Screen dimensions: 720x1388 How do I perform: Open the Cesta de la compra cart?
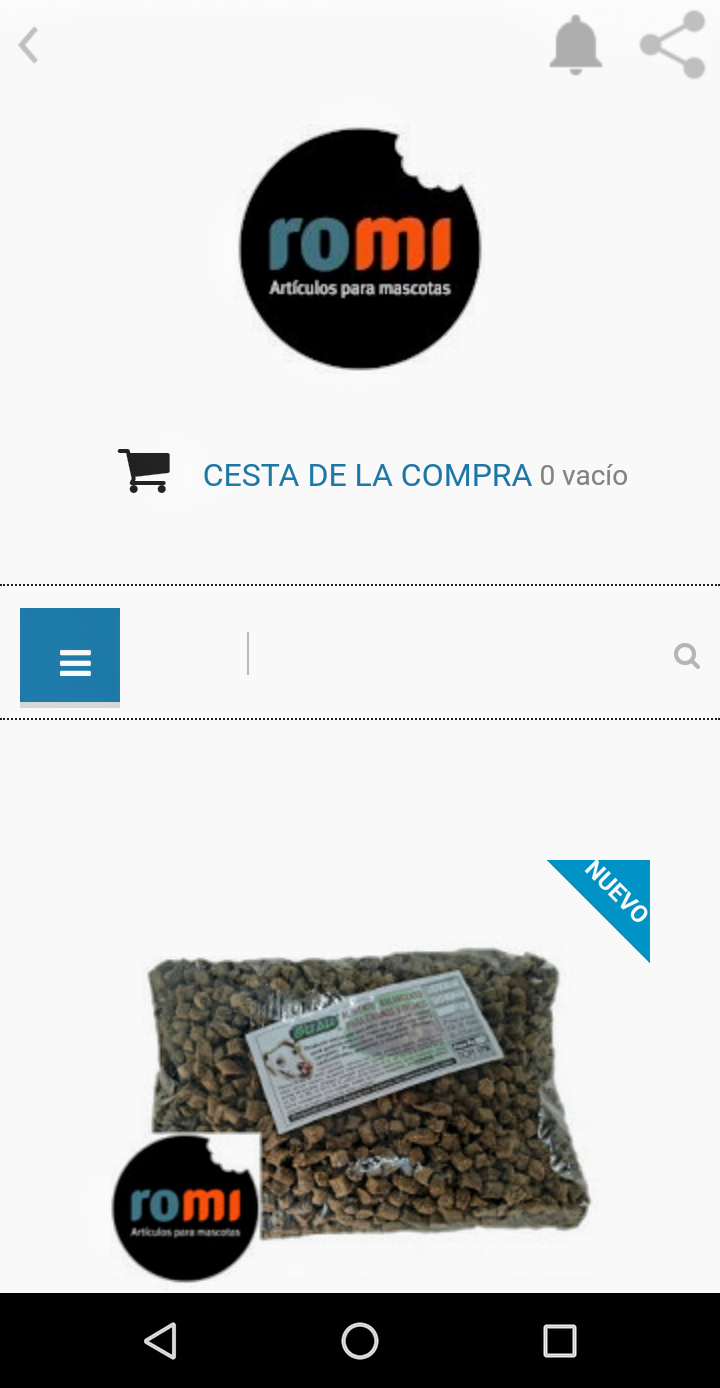pos(367,475)
